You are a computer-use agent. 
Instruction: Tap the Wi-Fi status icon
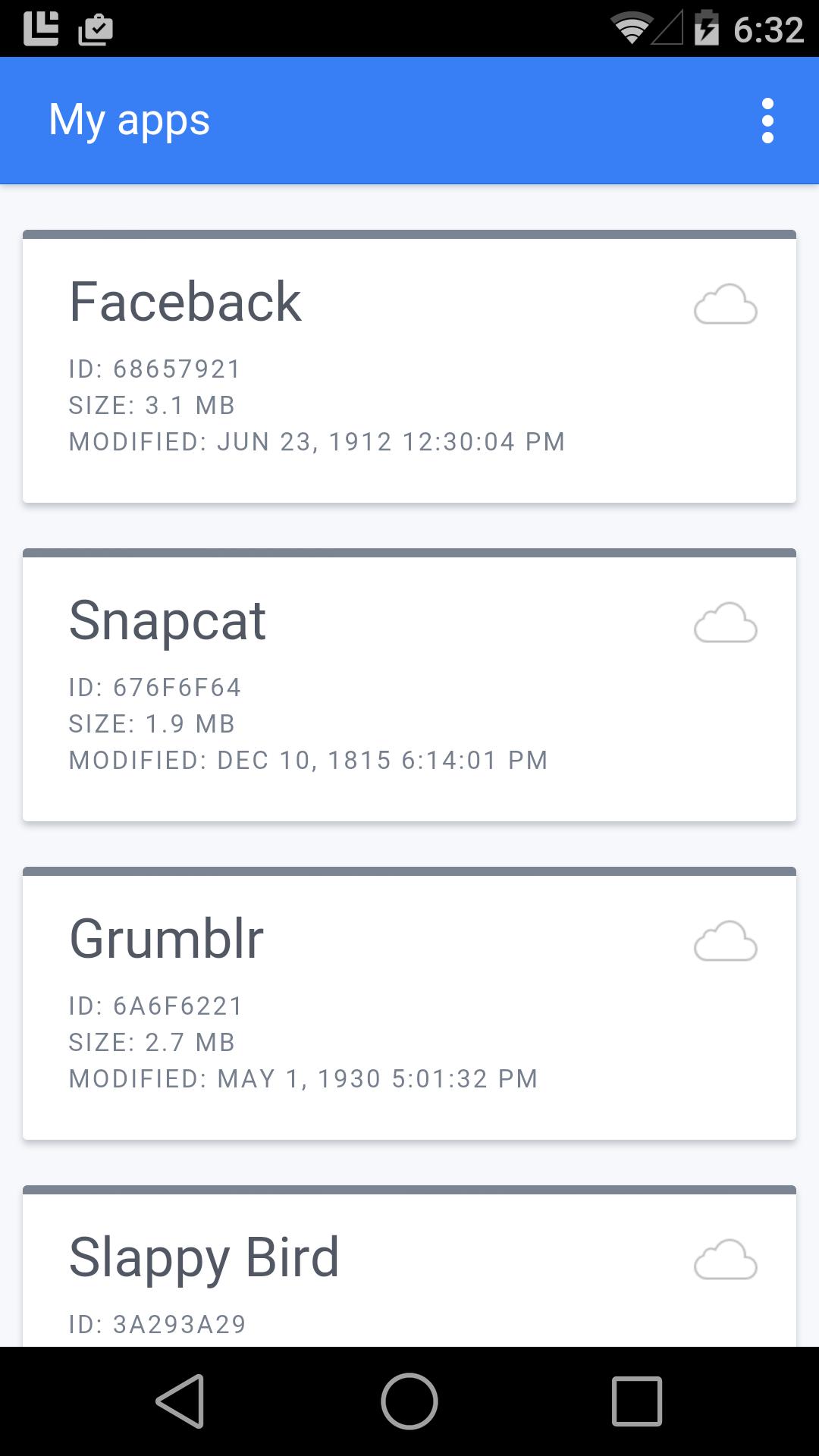pyautogui.click(x=629, y=29)
